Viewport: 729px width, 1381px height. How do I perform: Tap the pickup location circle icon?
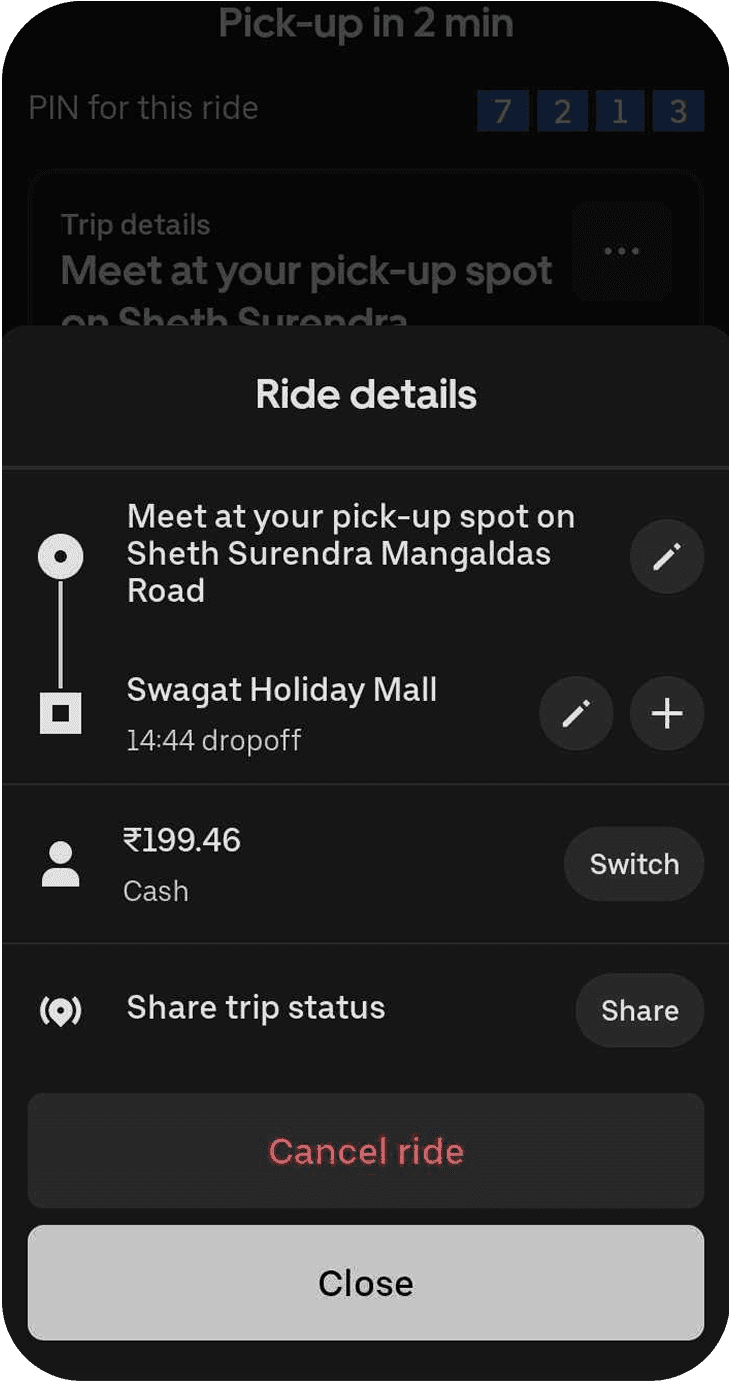(x=61, y=556)
